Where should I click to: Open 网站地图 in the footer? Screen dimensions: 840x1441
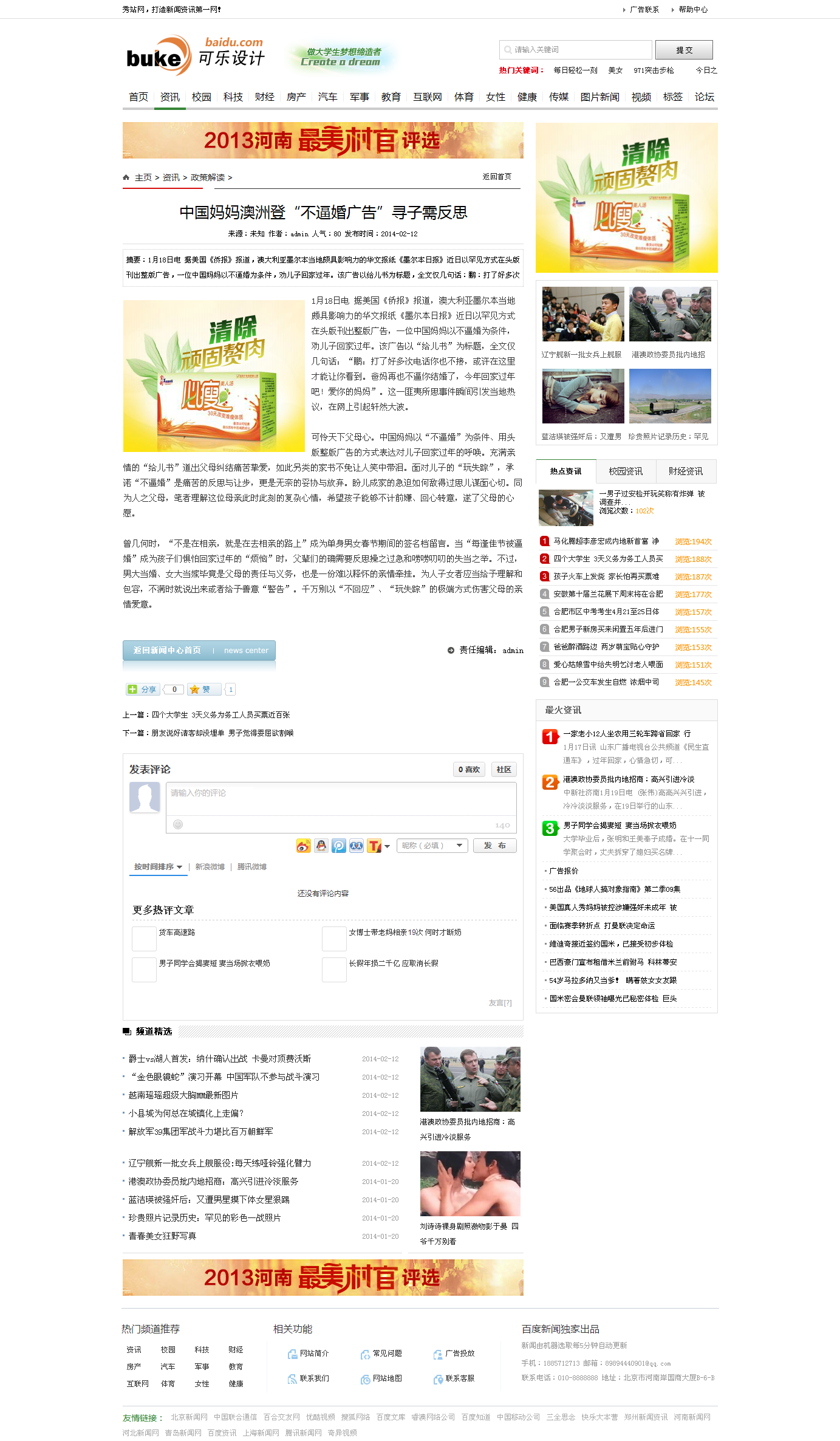pos(387,1378)
